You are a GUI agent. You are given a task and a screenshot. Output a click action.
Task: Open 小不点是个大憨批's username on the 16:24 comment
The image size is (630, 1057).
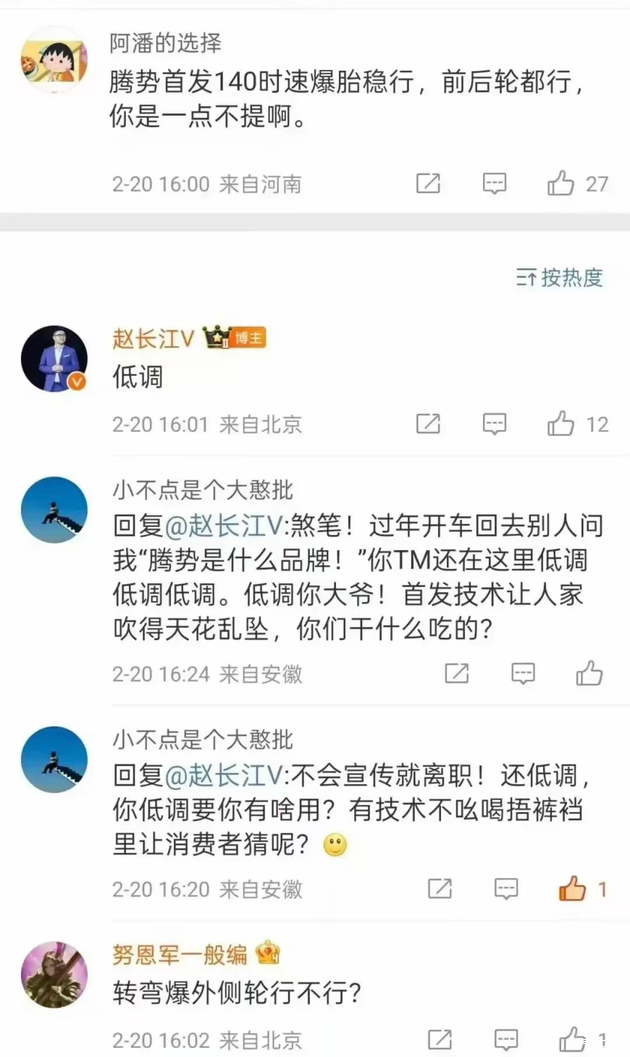tap(202, 490)
